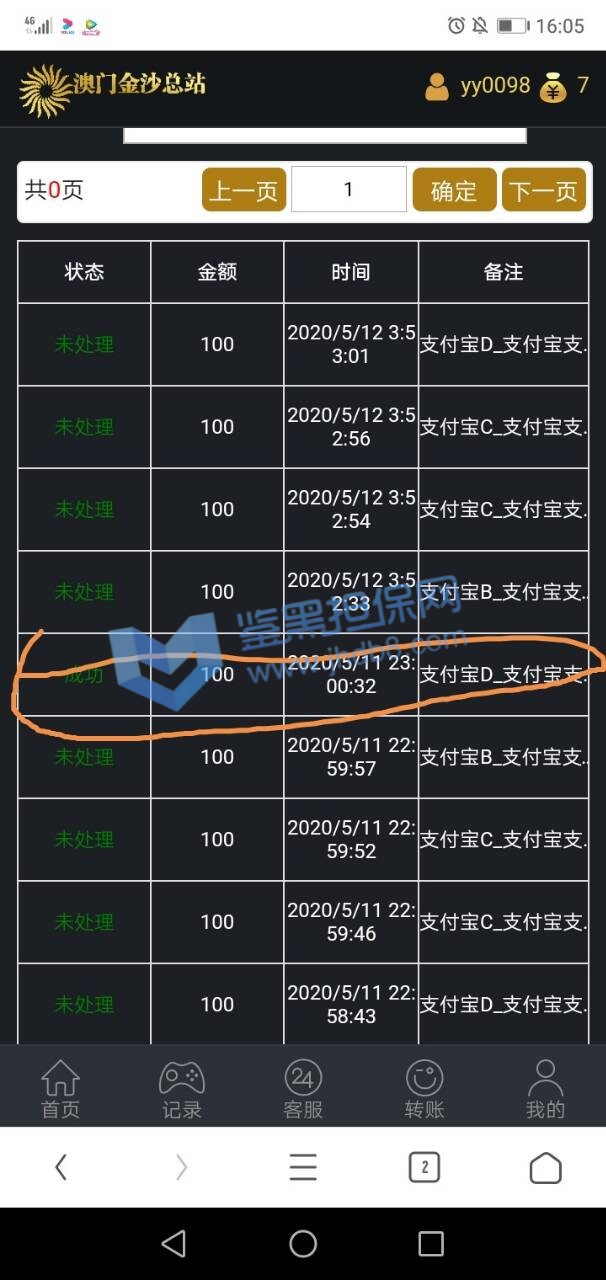Viewport: 606px width, 1280px height.
Task: Tap the browser back arrow
Action: (61, 1167)
